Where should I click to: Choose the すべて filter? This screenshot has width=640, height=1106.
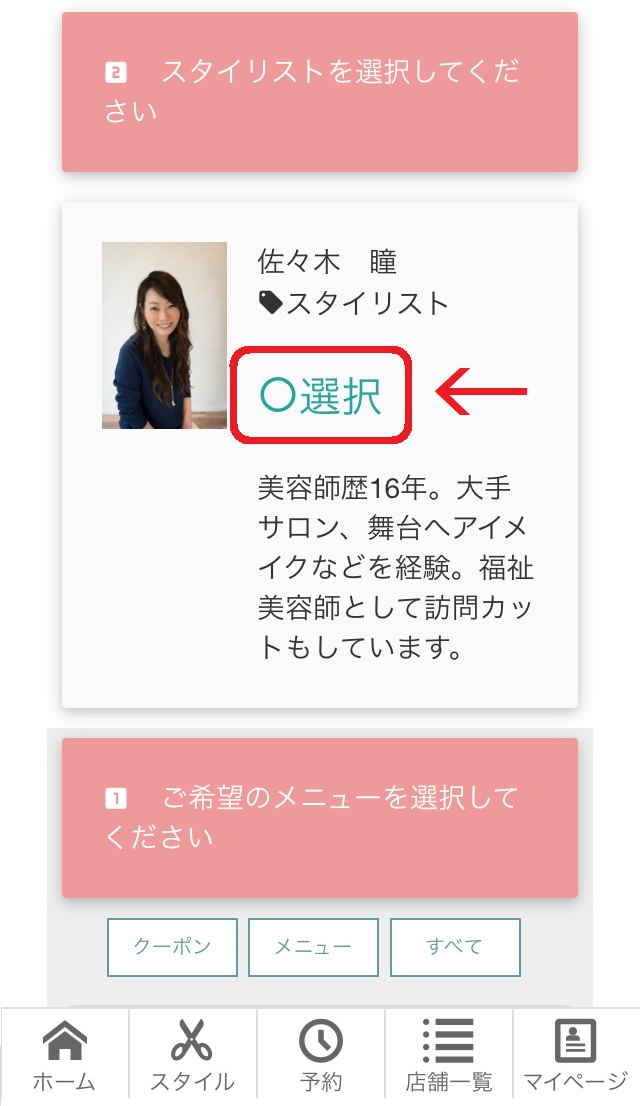point(455,947)
